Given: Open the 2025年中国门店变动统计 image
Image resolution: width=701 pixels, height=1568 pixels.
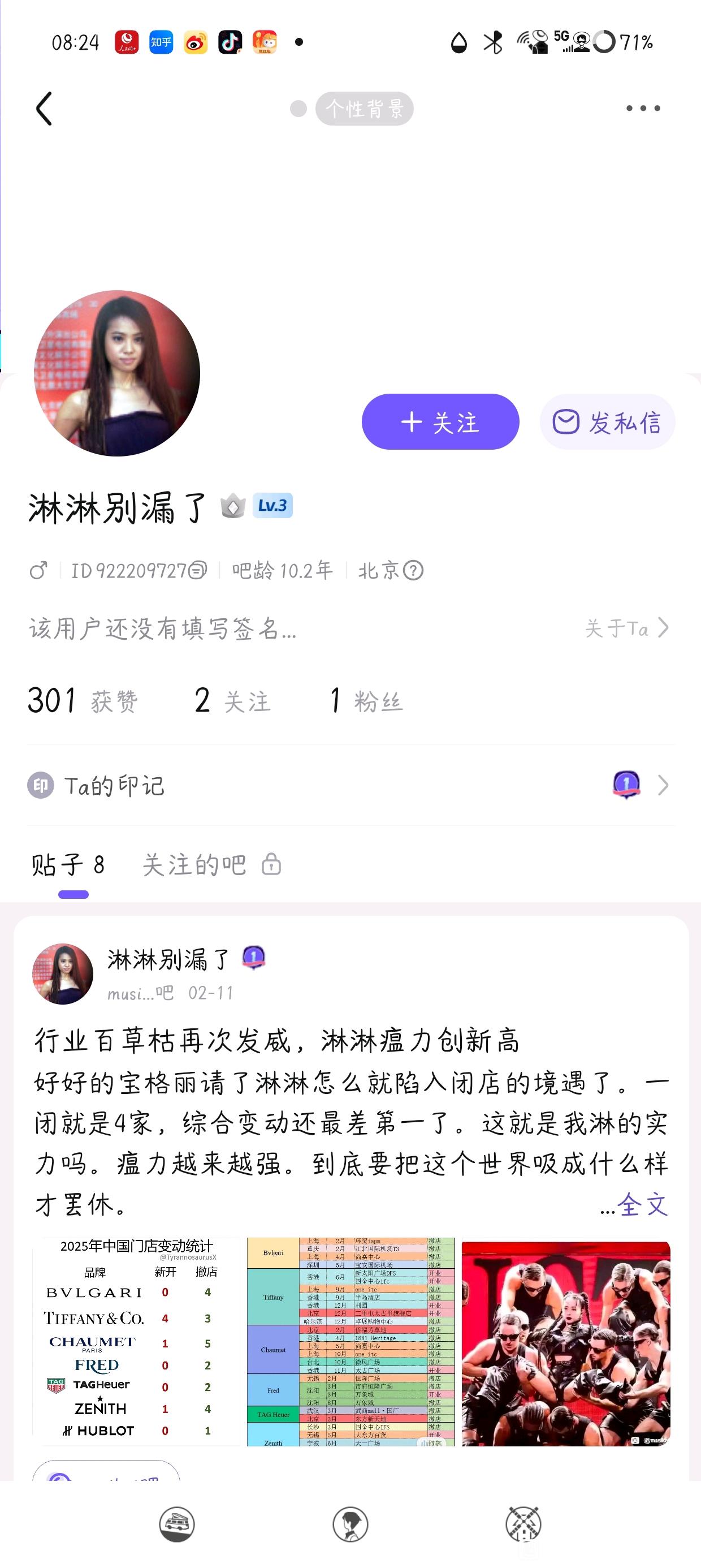Looking at the screenshot, I should [x=137, y=1342].
